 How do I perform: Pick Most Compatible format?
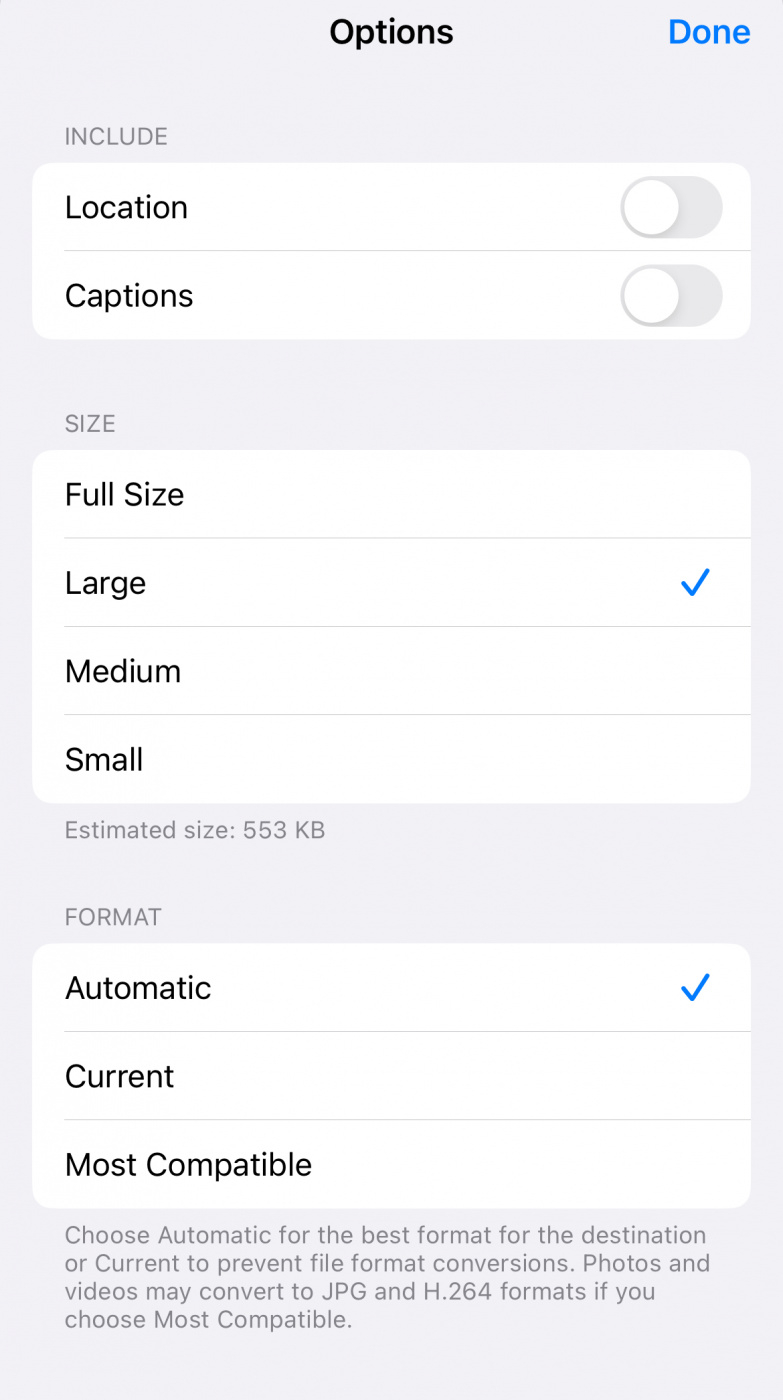click(x=391, y=1164)
